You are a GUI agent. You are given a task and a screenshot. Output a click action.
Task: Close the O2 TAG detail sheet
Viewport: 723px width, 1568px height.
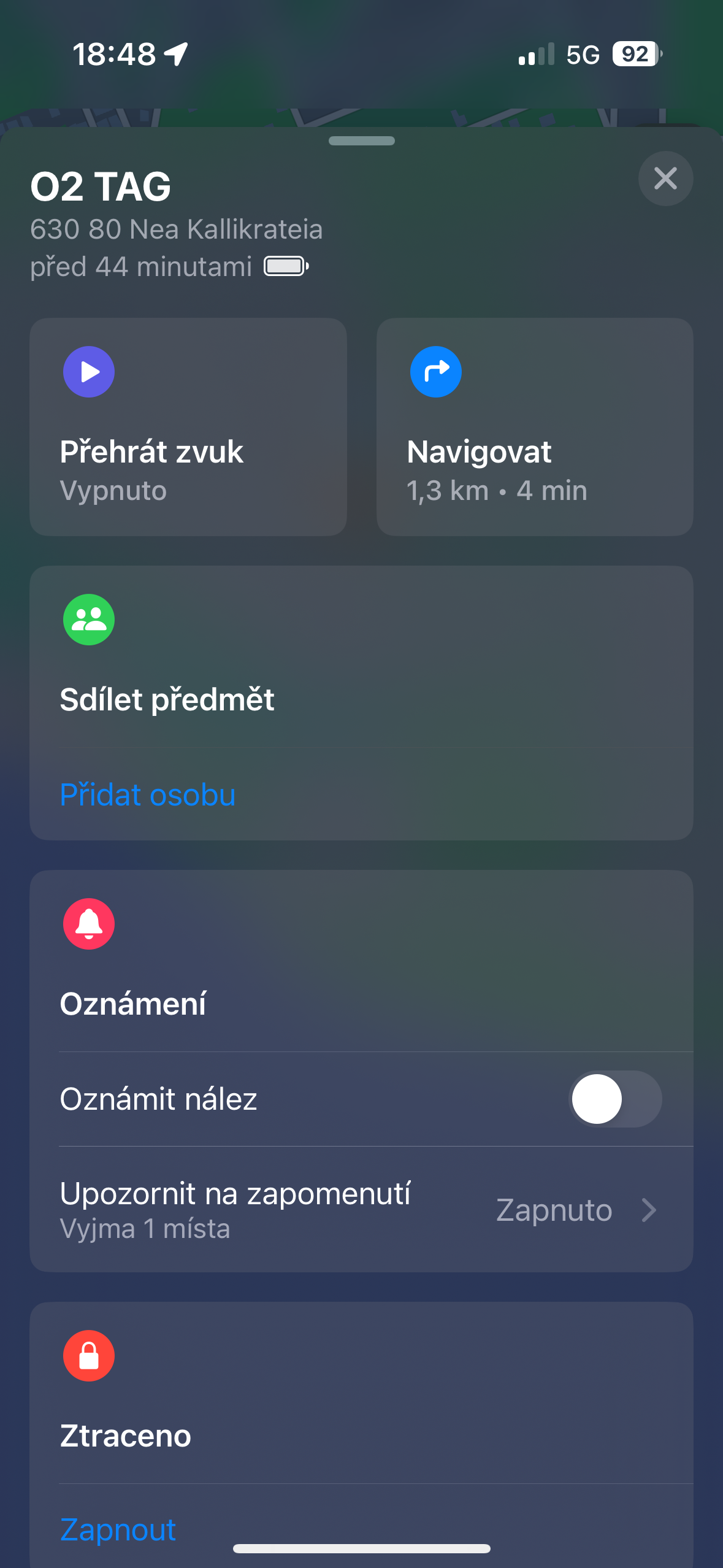(x=665, y=179)
